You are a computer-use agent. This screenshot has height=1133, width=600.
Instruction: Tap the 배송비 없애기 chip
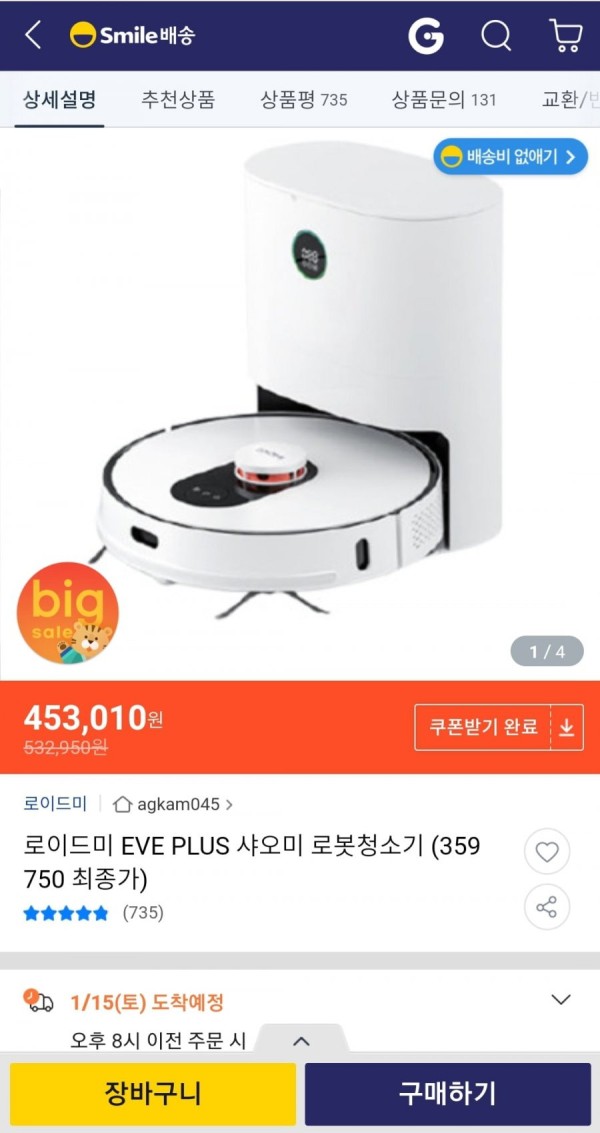point(510,157)
